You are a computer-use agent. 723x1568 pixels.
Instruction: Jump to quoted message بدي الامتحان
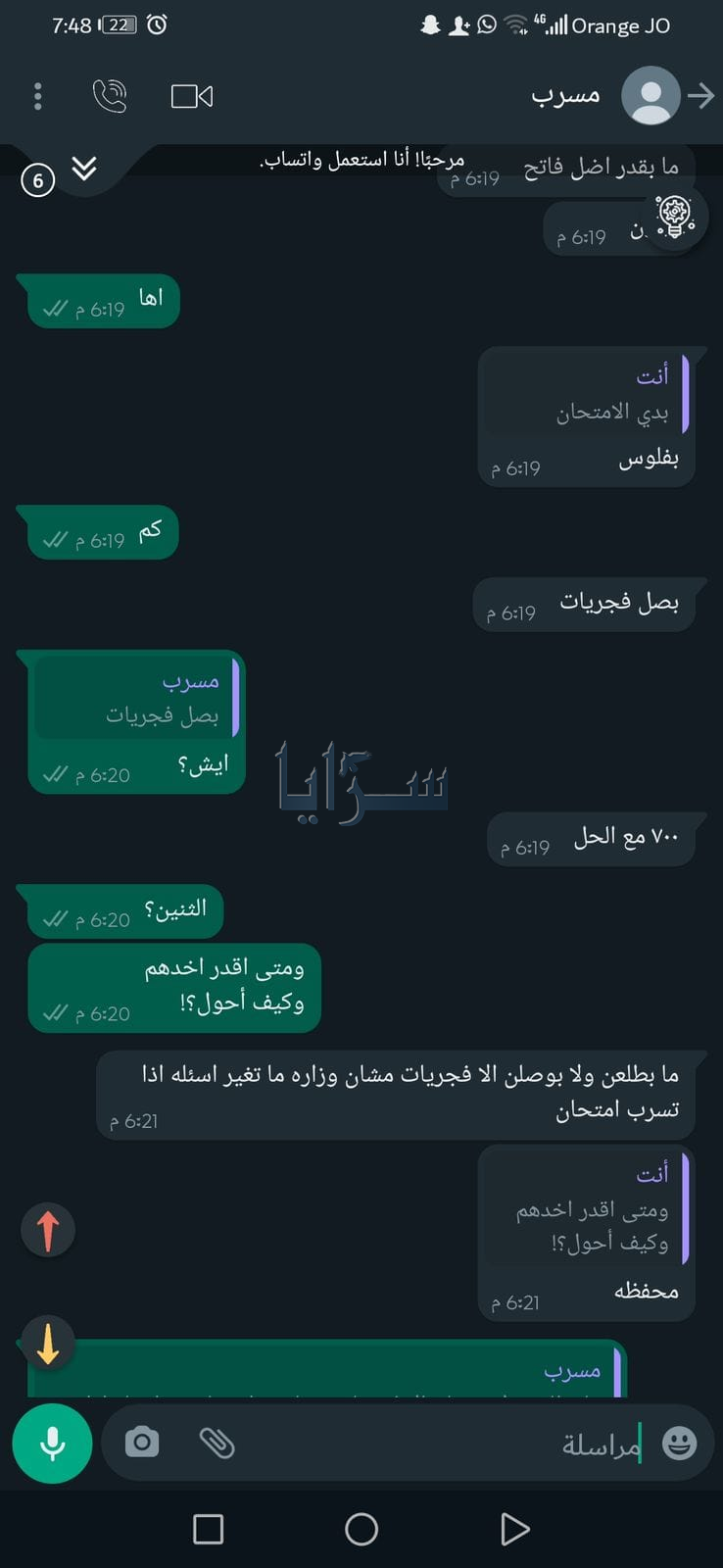click(588, 395)
